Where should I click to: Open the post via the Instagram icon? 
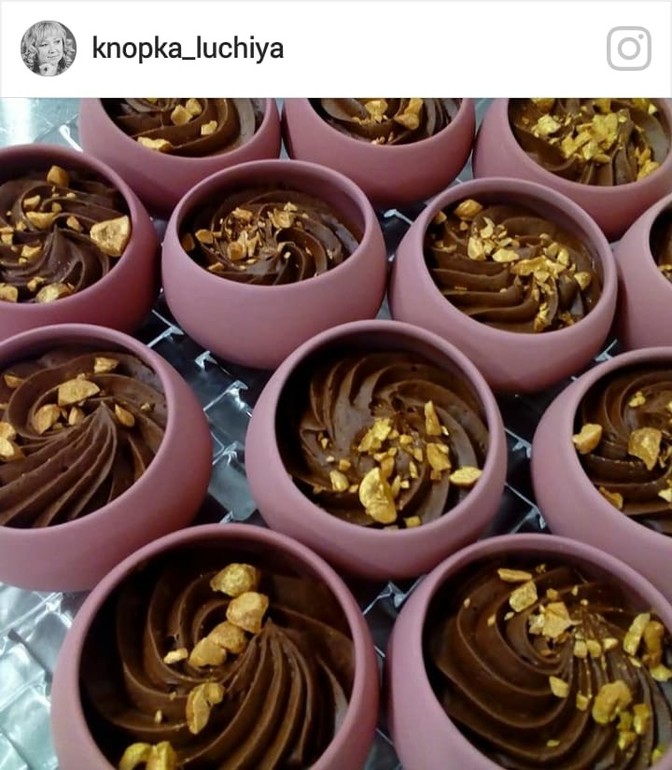[628, 48]
